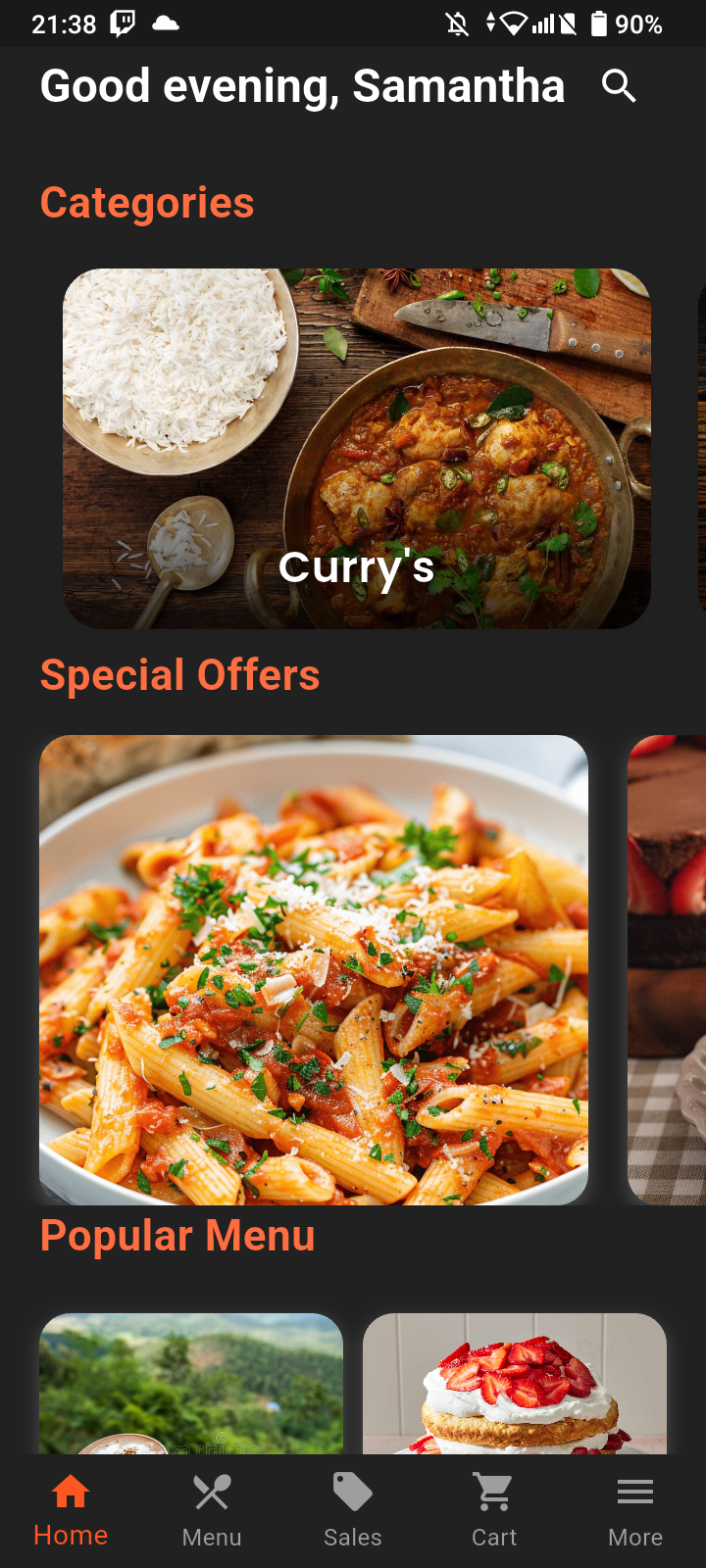This screenshot has height=1568, width=706.
Task: Open the search icon
Action: click(619, 86)
